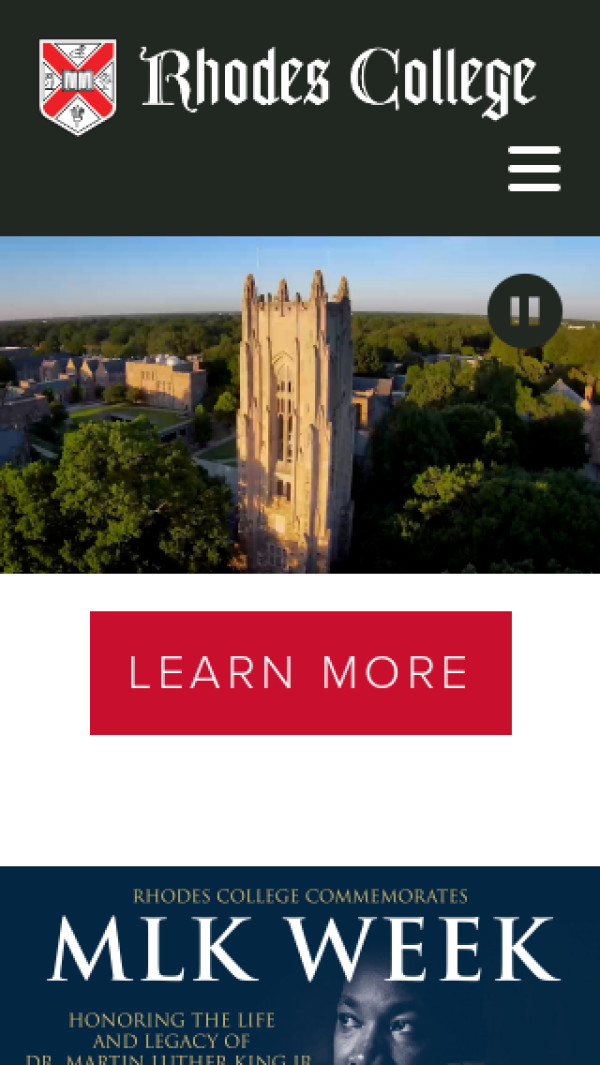The height and width of the screenshot is (1065, 600).
Task: Tap the red Learn More button
Action: (300, 673)
